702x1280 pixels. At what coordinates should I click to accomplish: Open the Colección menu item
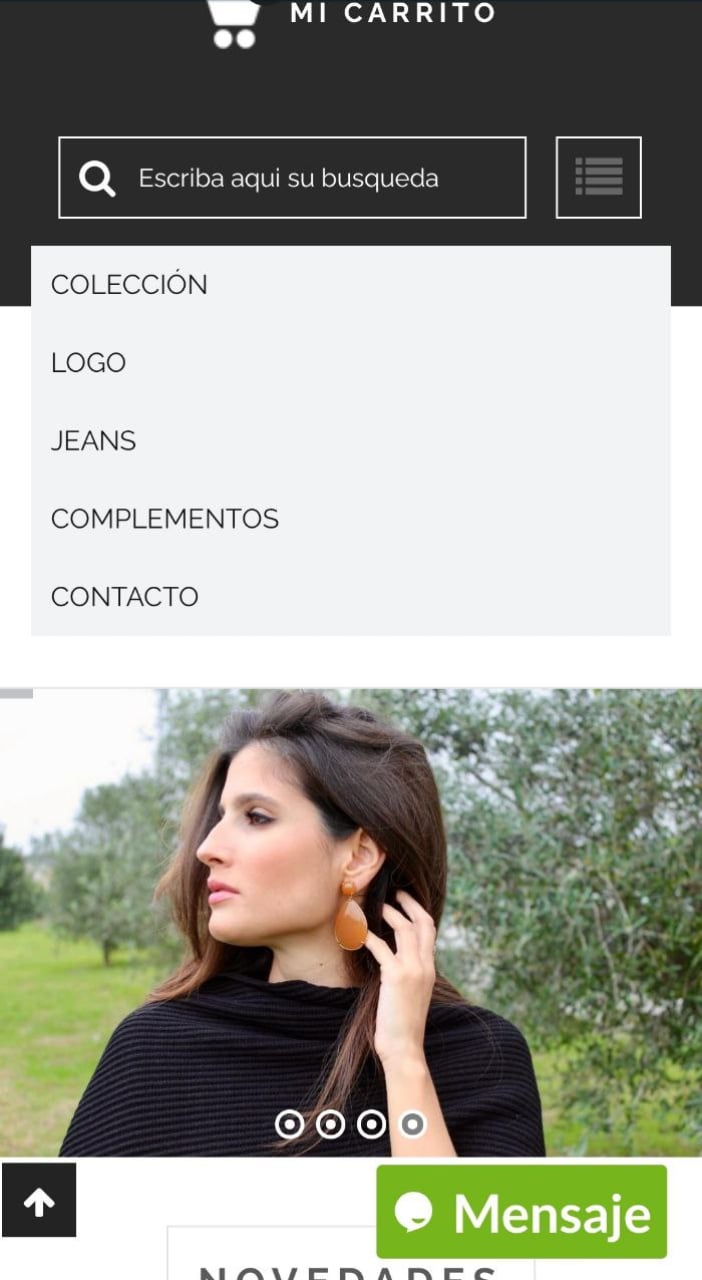pos(129,284)
